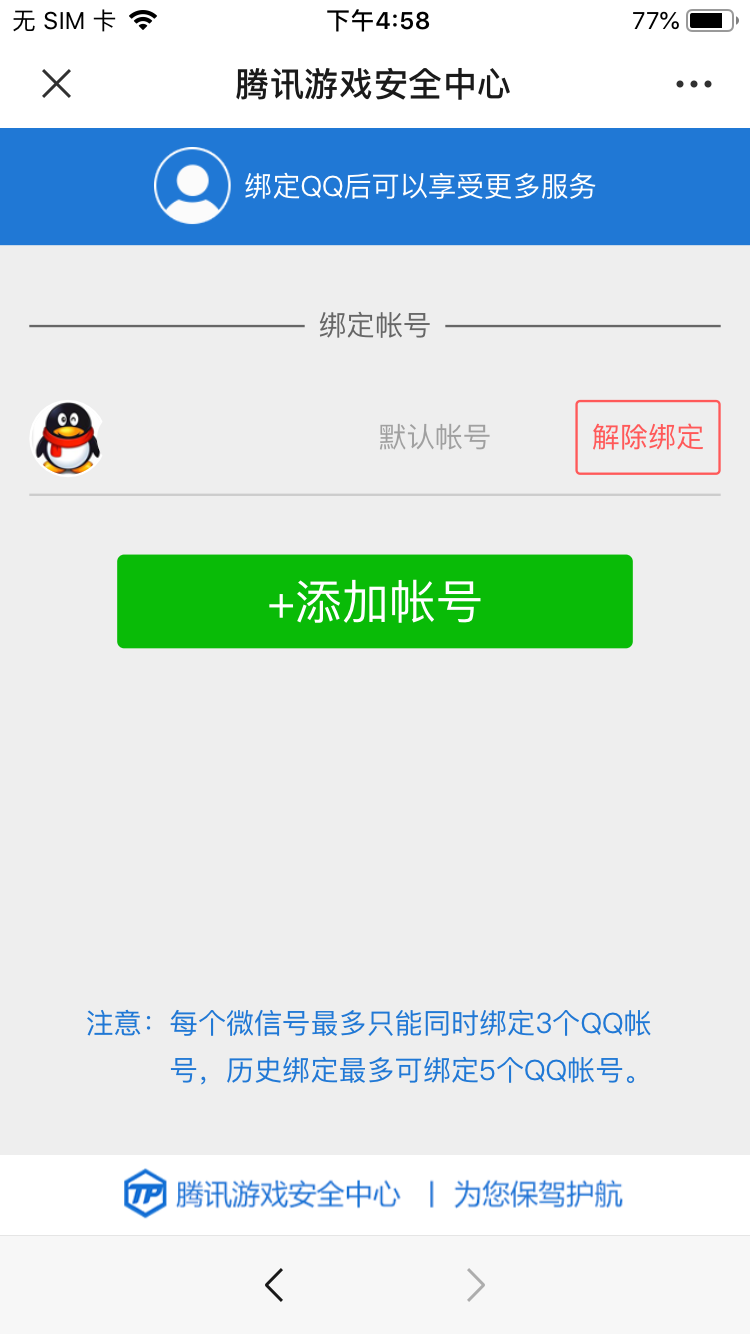The image size is (750, 1334).
Task: Open the 绑定QQ后可以享受更多服务 banner
Action: [375, 186]
